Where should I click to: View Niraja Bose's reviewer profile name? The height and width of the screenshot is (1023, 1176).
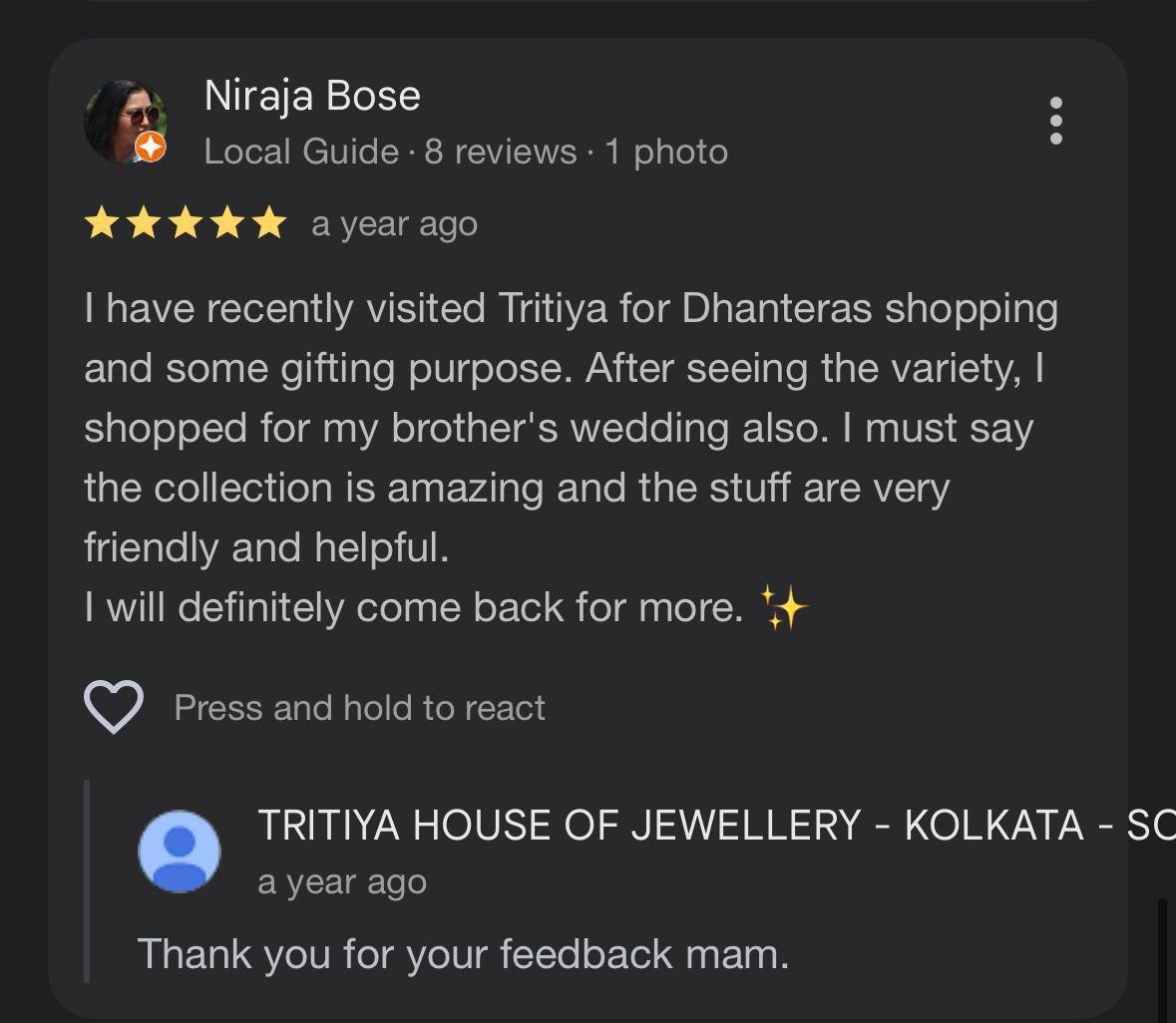point(312,96)
